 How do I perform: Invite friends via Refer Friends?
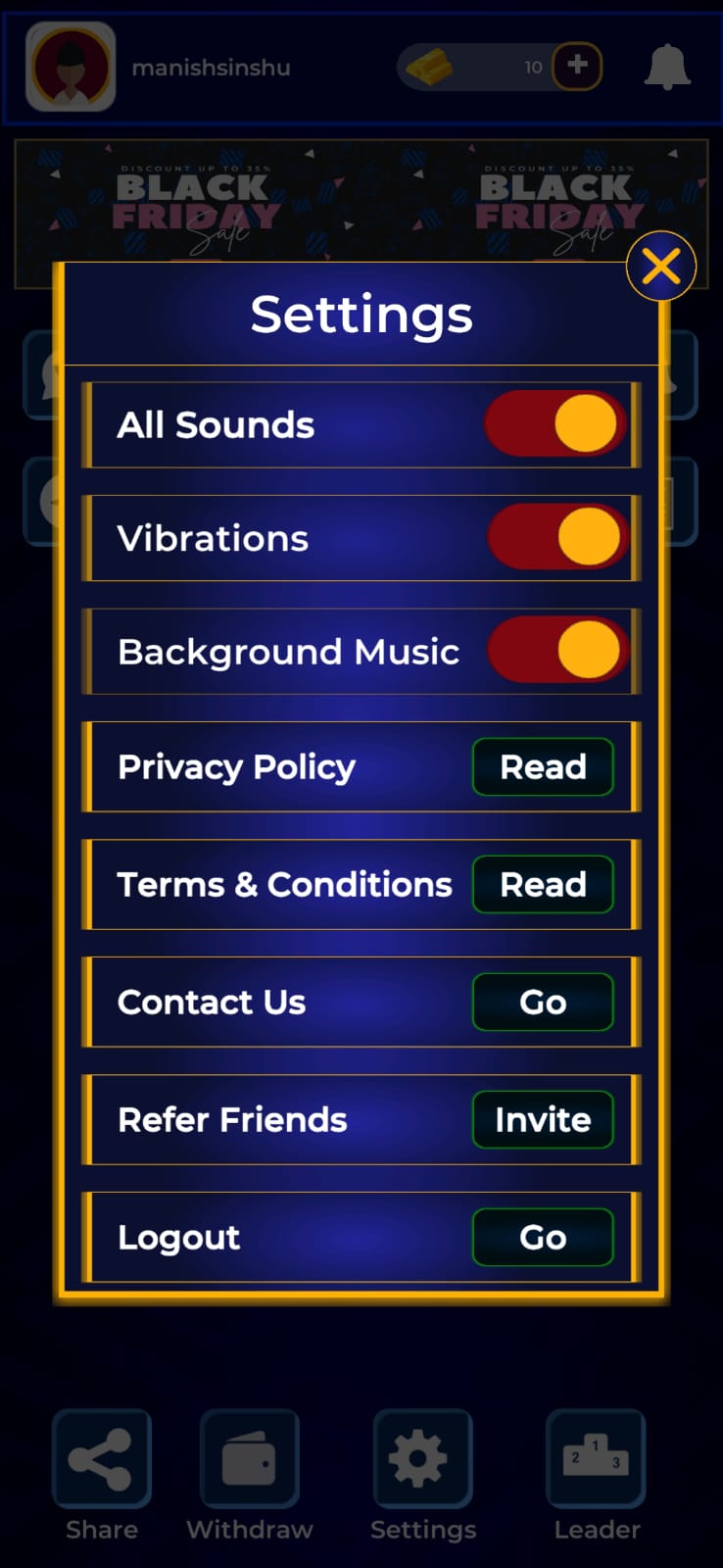[x=544, y=1119]
